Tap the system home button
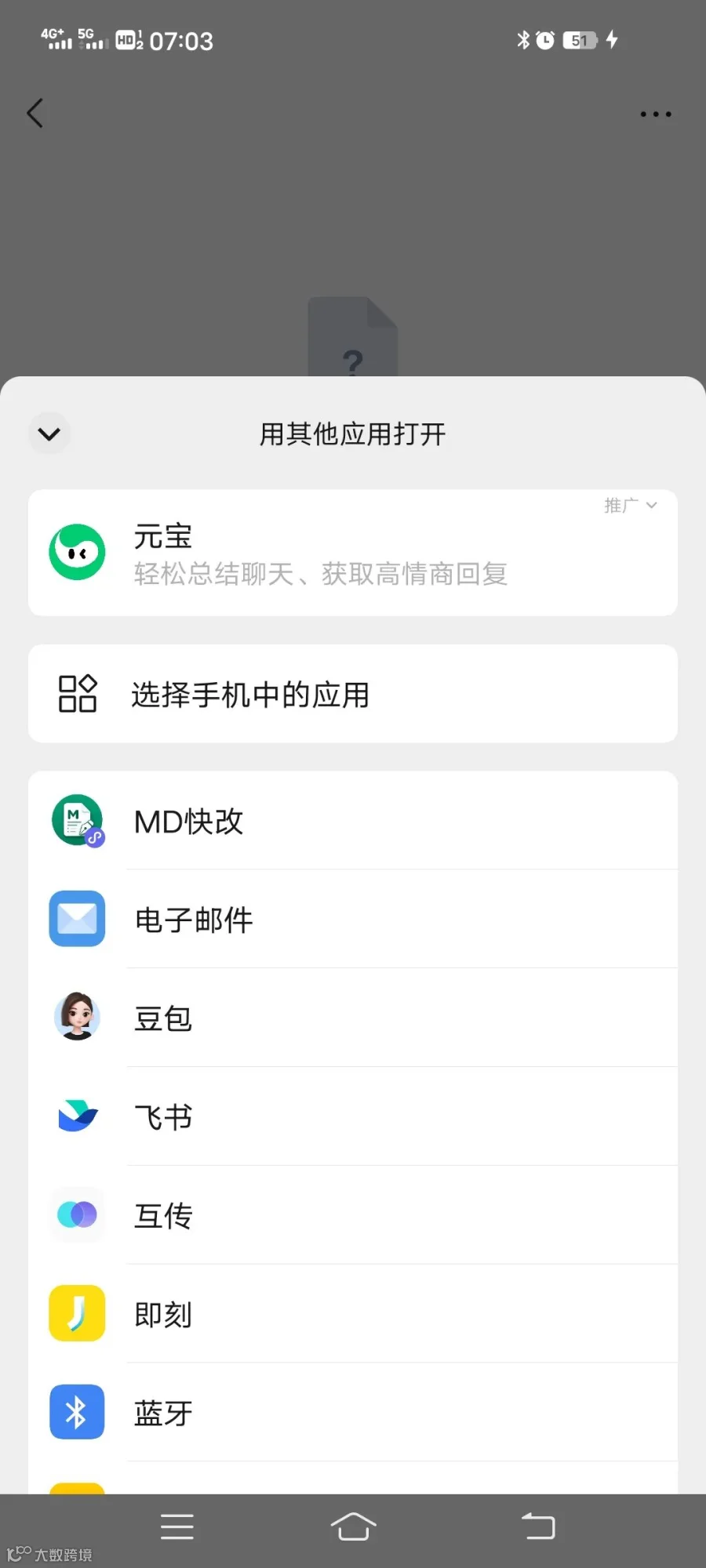706x1568 pixels. 354,1526
